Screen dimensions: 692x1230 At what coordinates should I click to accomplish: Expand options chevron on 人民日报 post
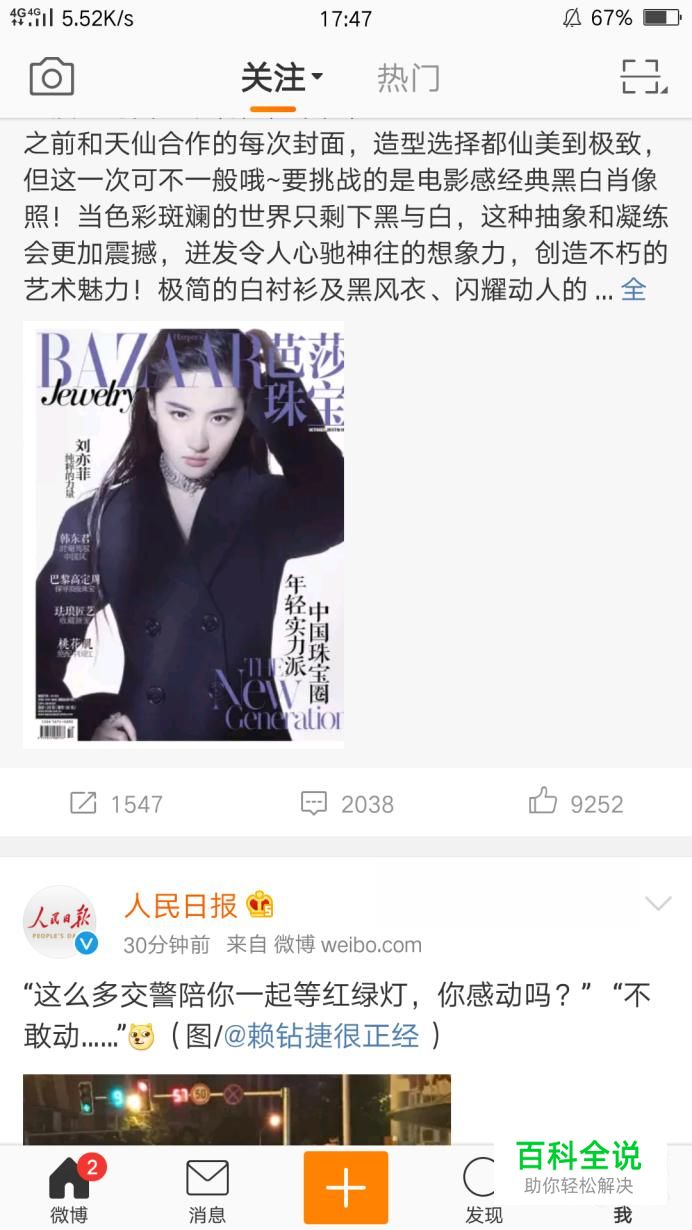pyautogui.click(x=657, y=904)
